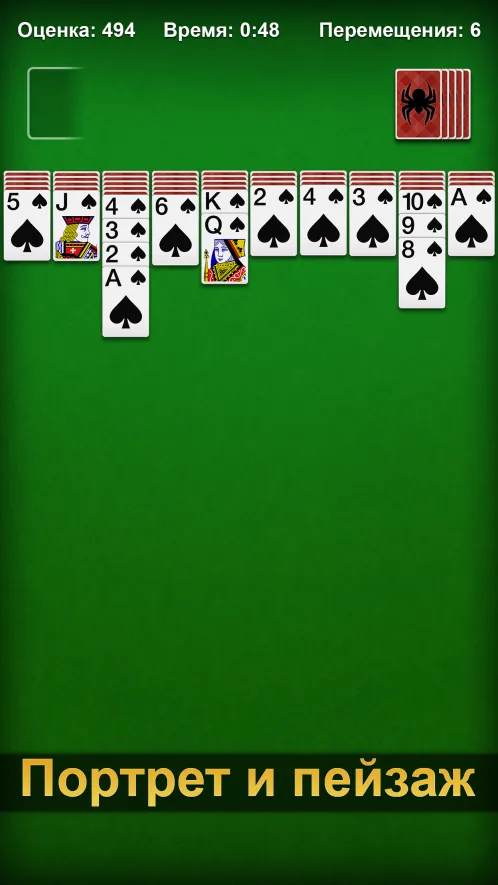Deal new cards from the spider stock pile
Image resolution: width=498 pixels, height=885 pixels.
[433, 104]
